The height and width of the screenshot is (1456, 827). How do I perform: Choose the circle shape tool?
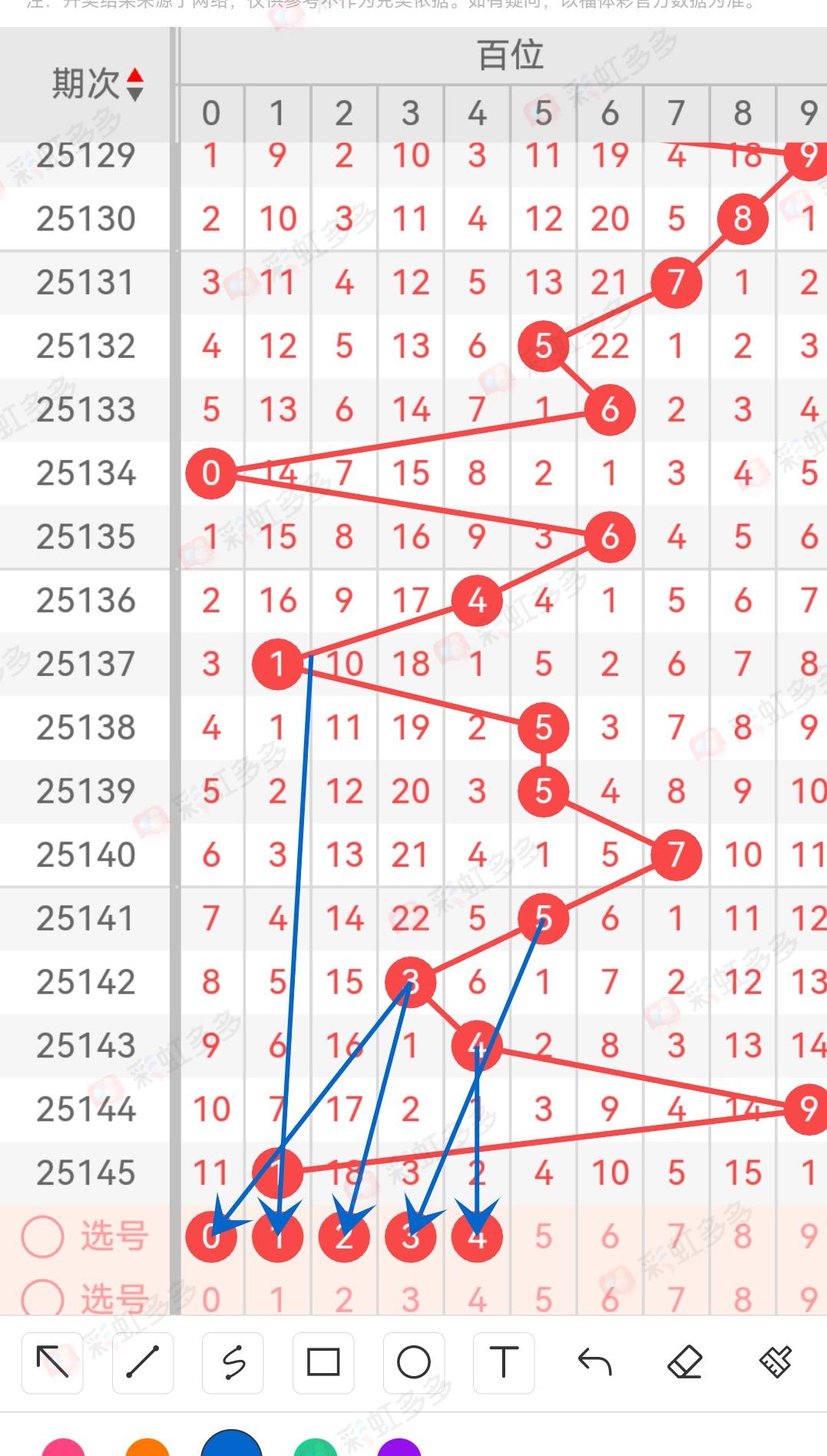[414, 1363]
